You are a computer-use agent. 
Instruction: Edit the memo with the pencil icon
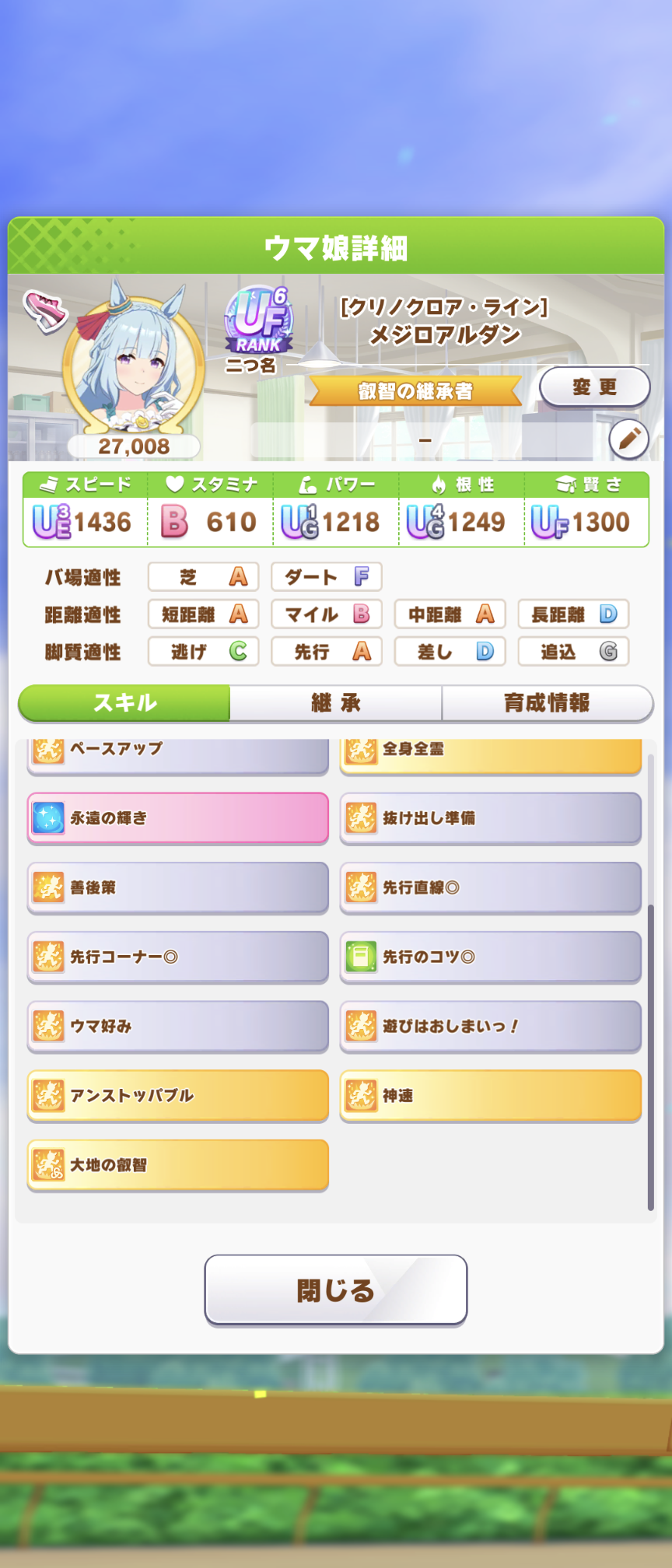point(628,439)
